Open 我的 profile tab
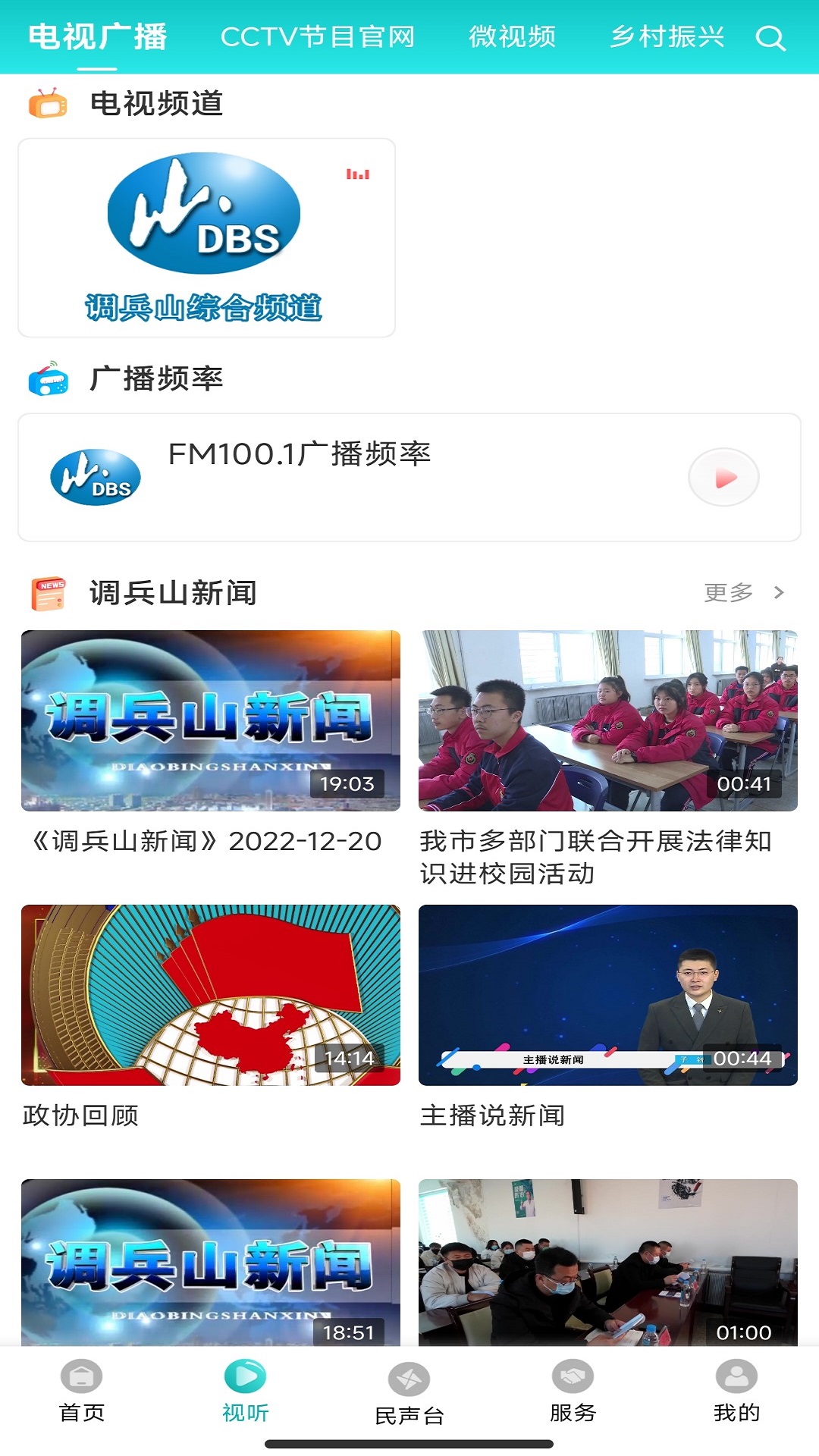This screenshot has height=1456, width=819. (736, 1392)
